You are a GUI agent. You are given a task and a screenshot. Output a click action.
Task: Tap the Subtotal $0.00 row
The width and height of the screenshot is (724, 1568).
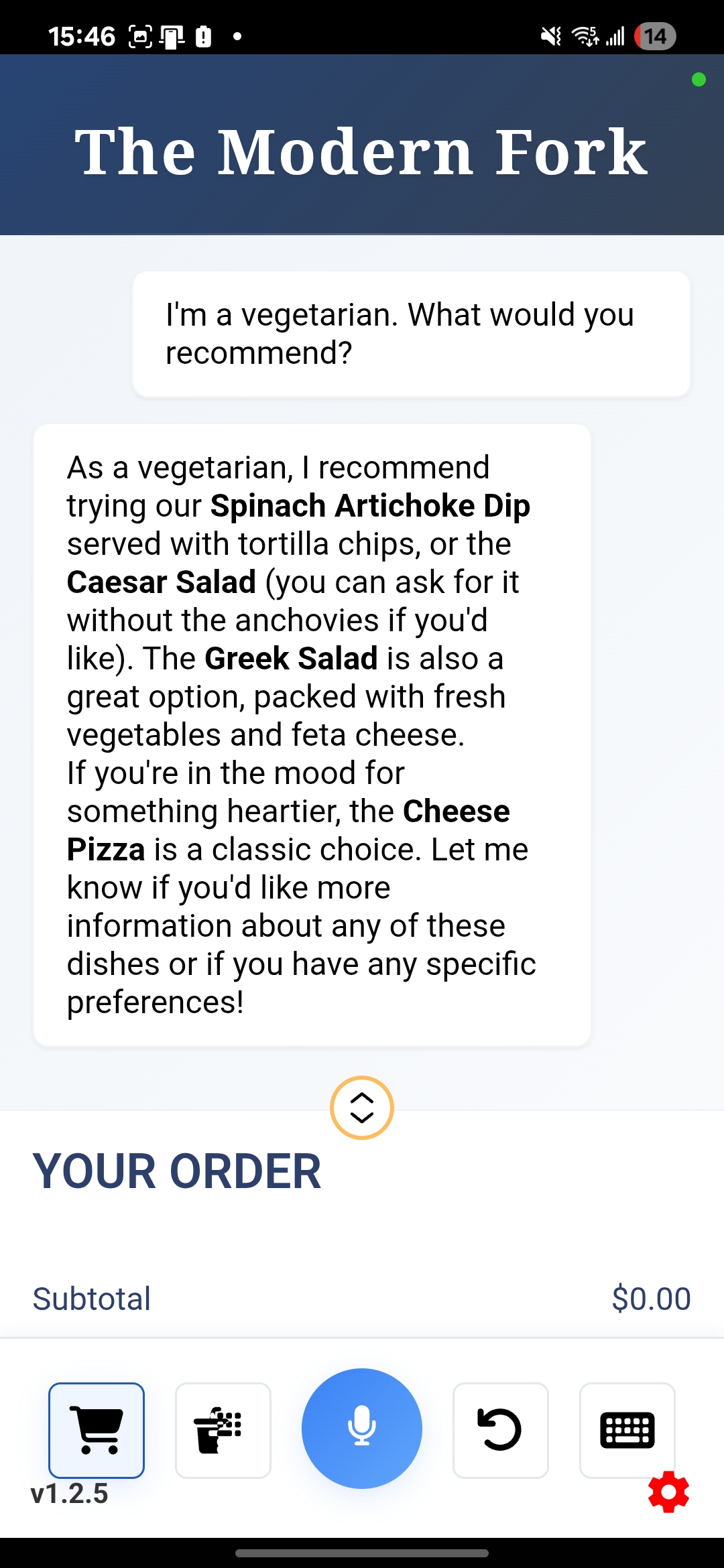pos(362,1298)
